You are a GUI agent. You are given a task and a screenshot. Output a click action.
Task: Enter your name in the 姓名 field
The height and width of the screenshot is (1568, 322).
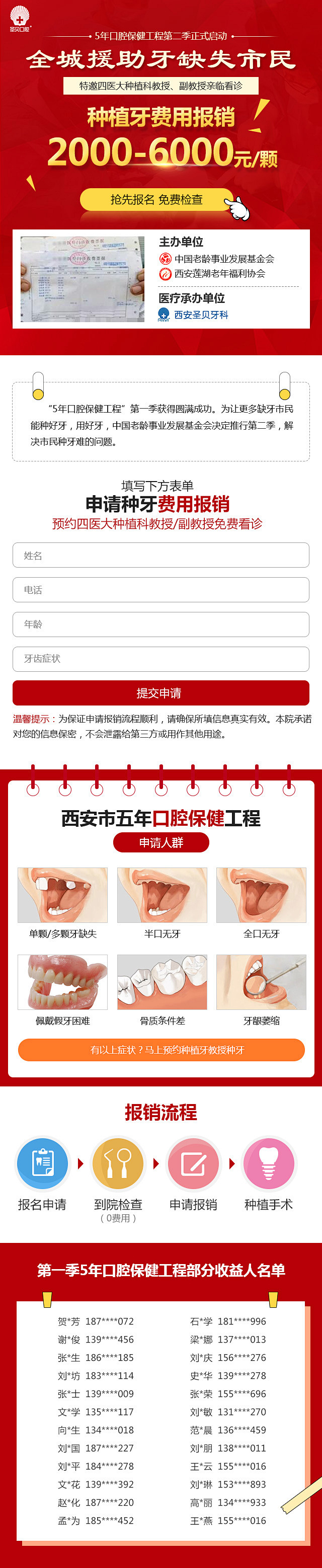pyautogui.click(x=160, y=555)
